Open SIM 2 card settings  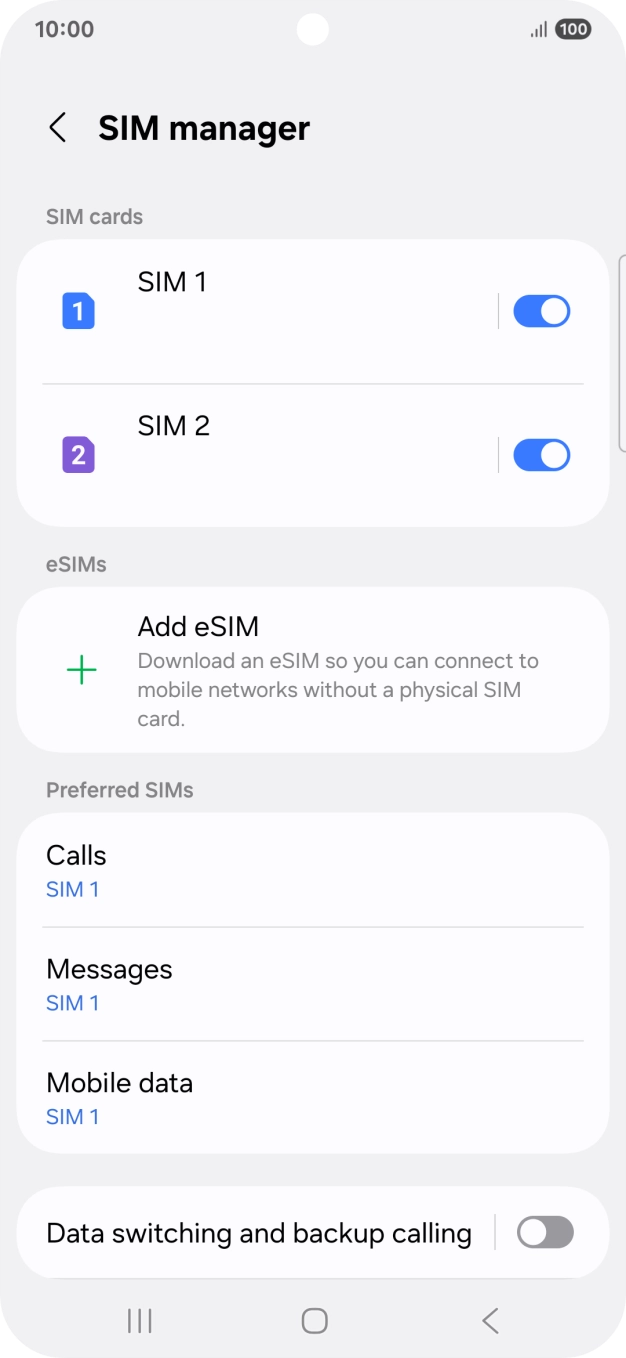[260, 455]
